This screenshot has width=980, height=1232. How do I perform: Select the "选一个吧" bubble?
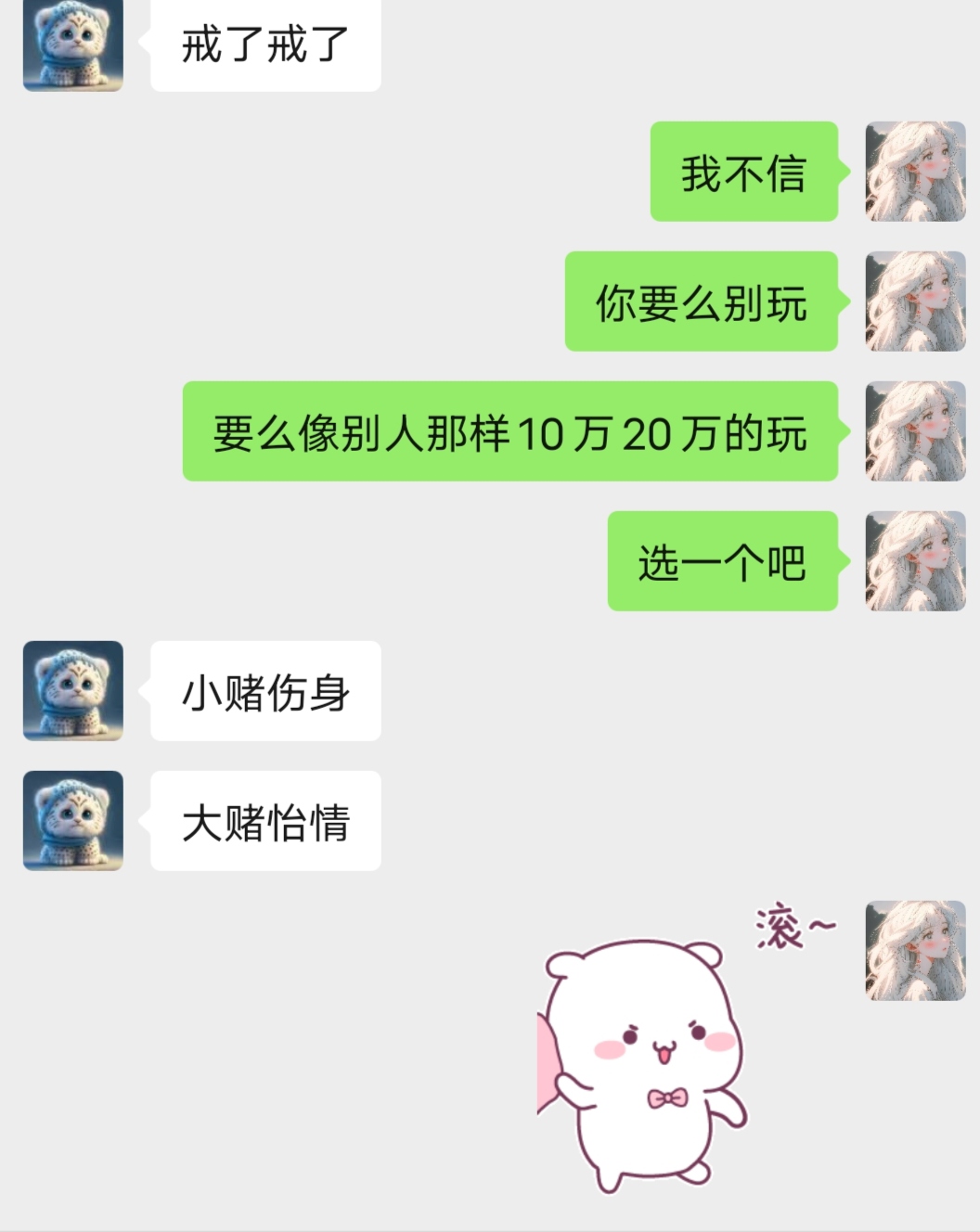point(723,563)
